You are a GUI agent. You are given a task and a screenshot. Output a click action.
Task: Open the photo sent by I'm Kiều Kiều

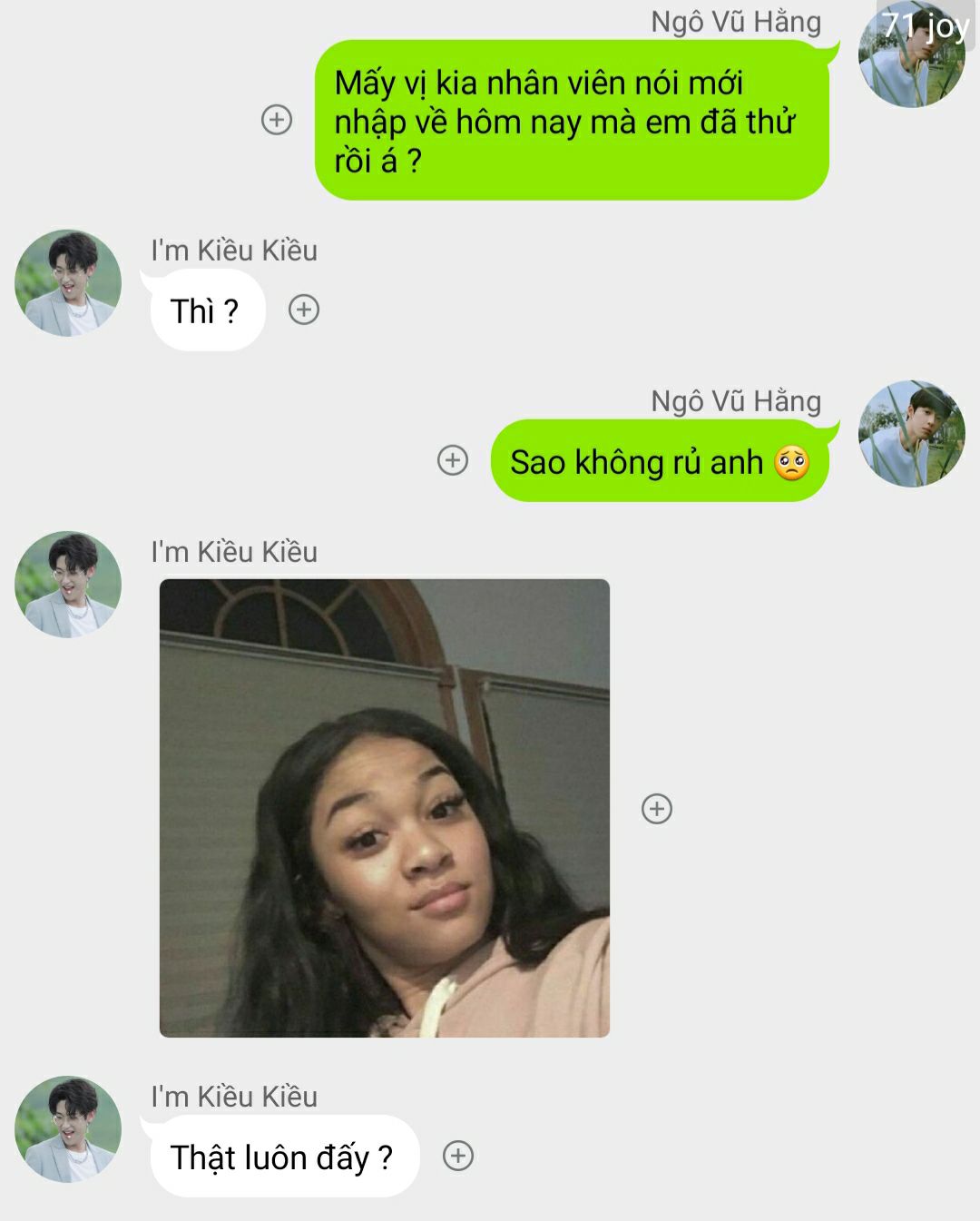pyautogui.click(x=385, y=808)
